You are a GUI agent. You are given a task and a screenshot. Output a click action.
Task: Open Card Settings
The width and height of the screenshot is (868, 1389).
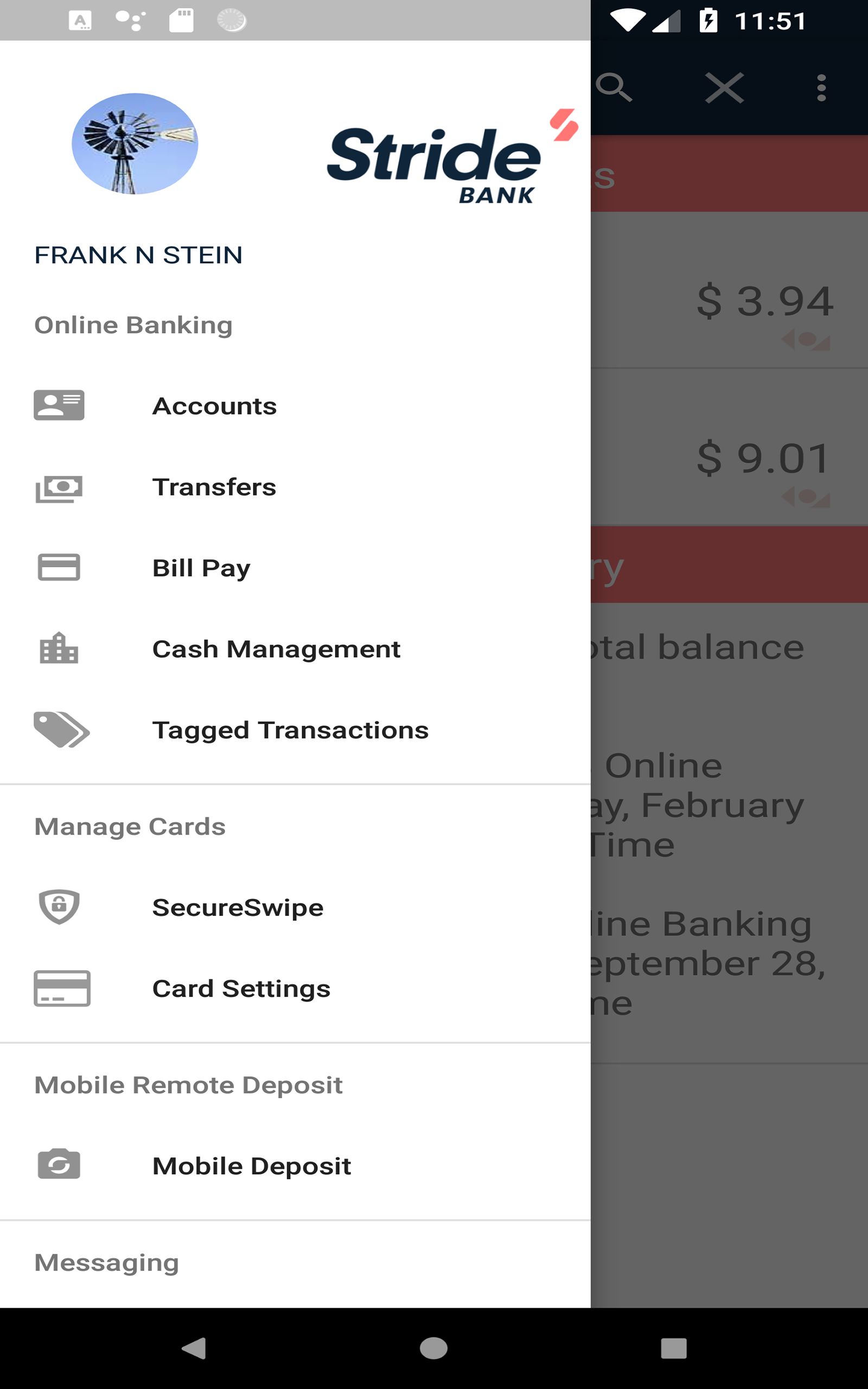tap(241, 989)
